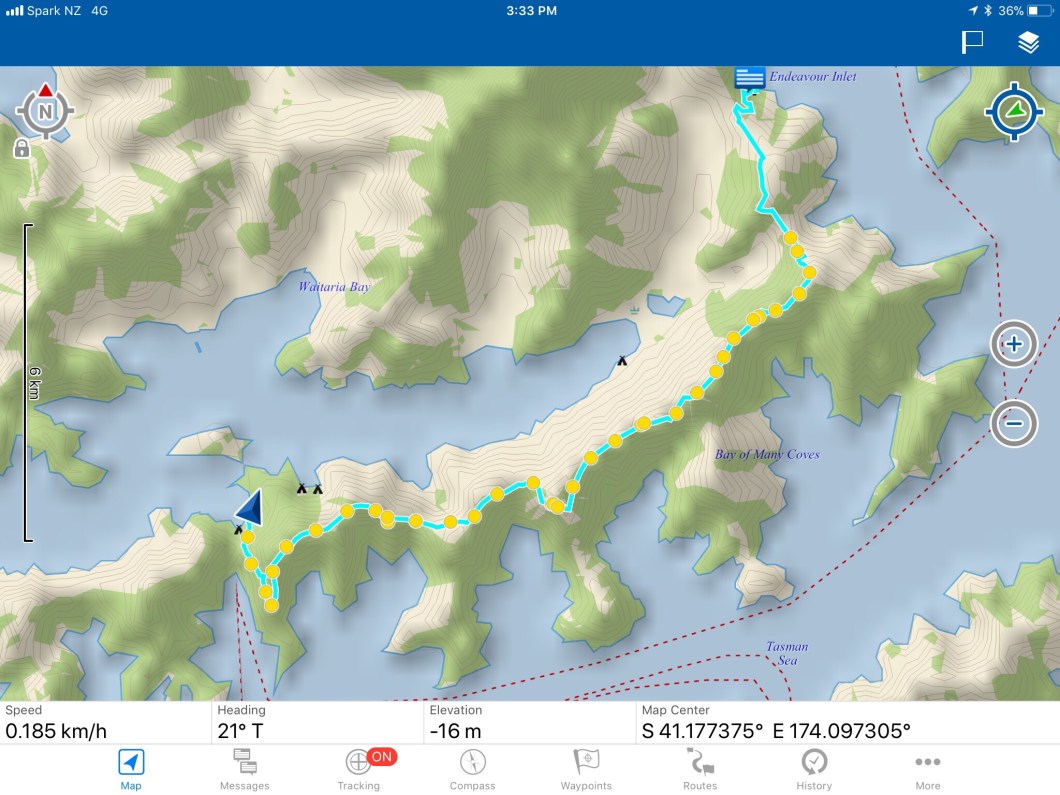
Task: Open the More tab
Action: [x=927, y=769]
